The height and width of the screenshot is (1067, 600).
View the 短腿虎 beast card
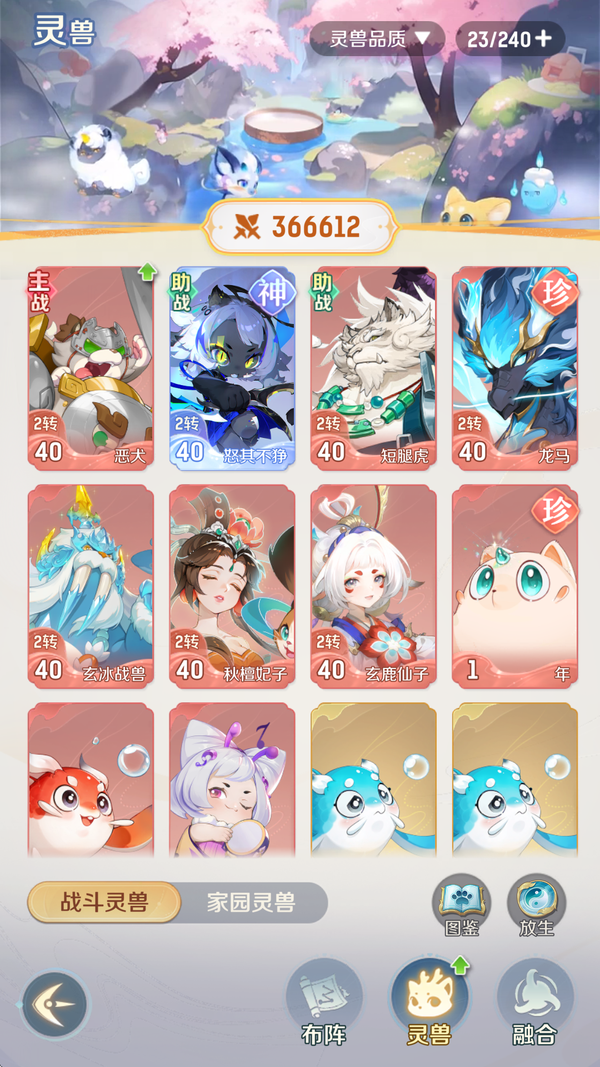coord(373,367)
